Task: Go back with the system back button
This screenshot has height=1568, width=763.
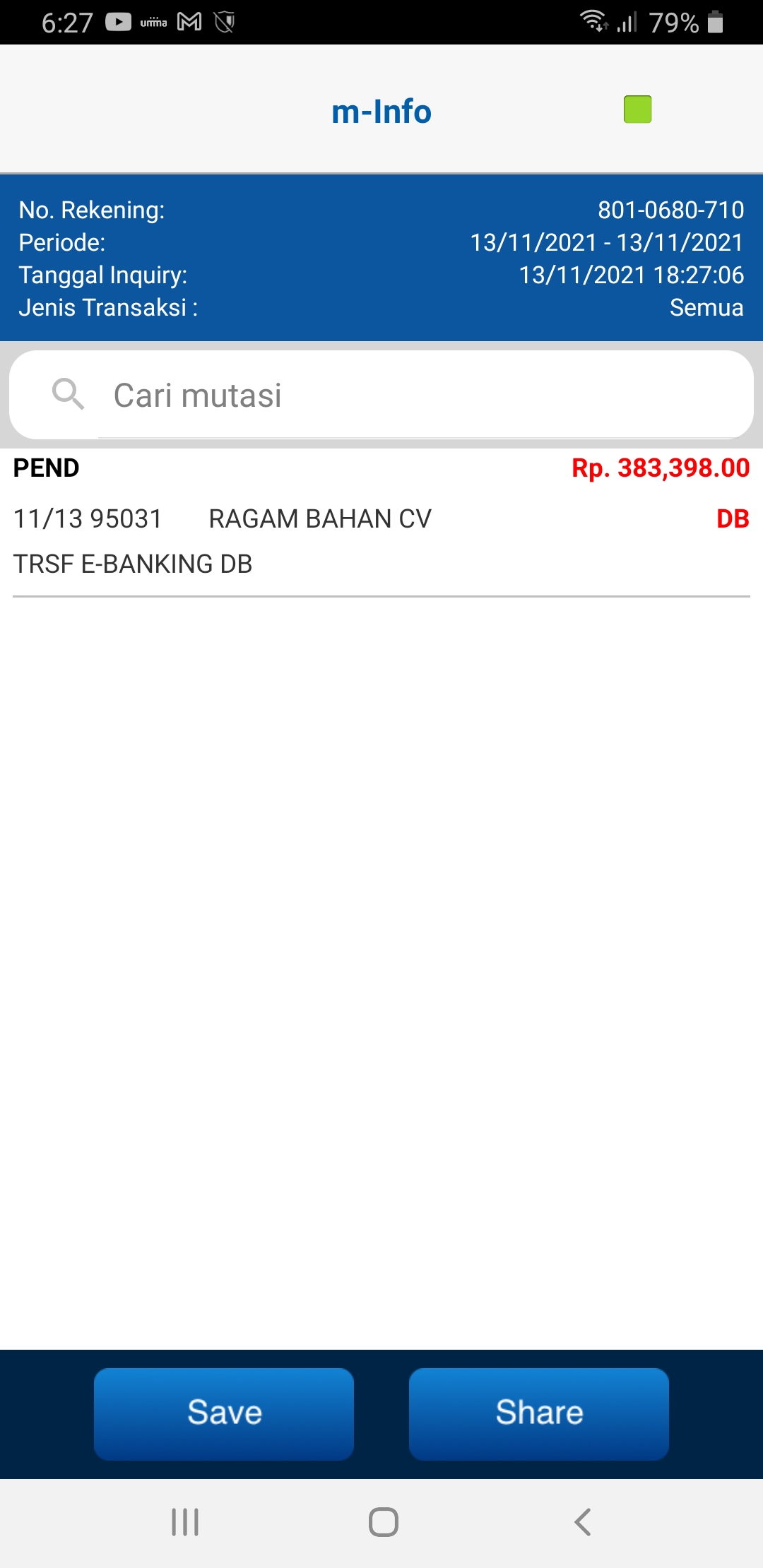Action: [x=582, y=1522]
